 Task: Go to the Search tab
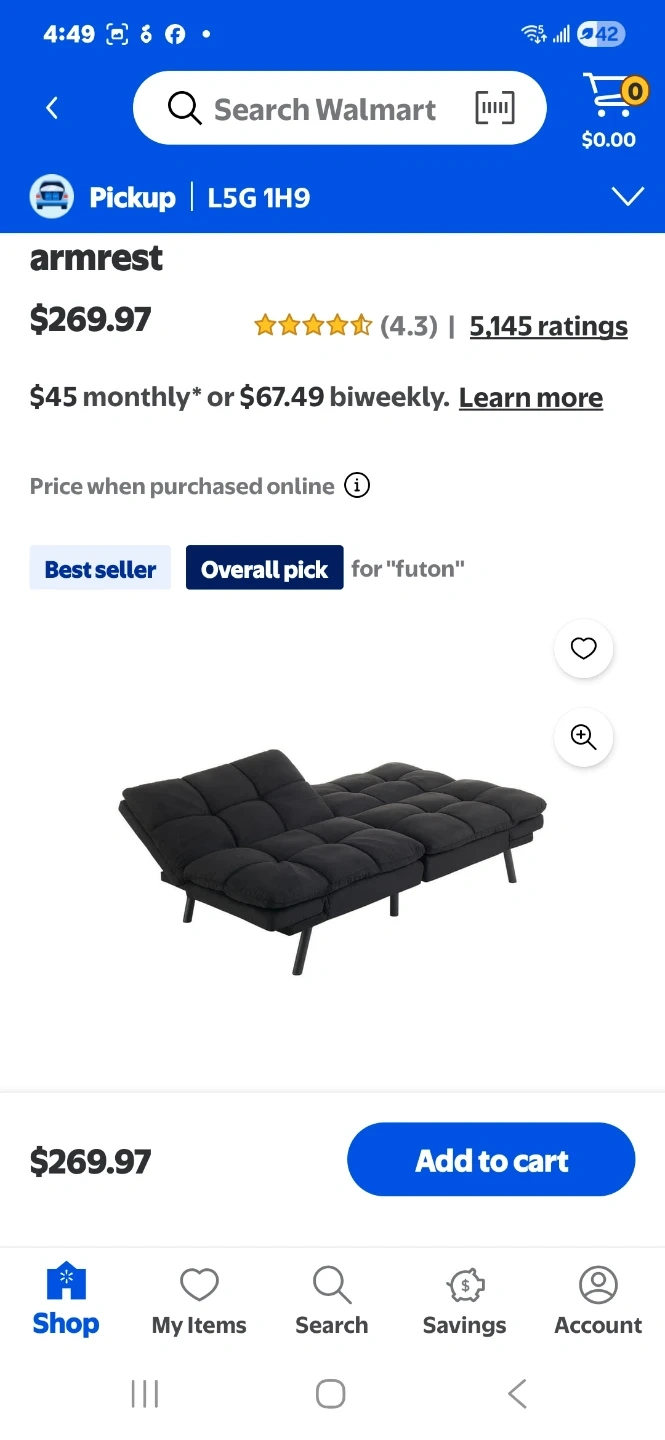coord(331,1300)
